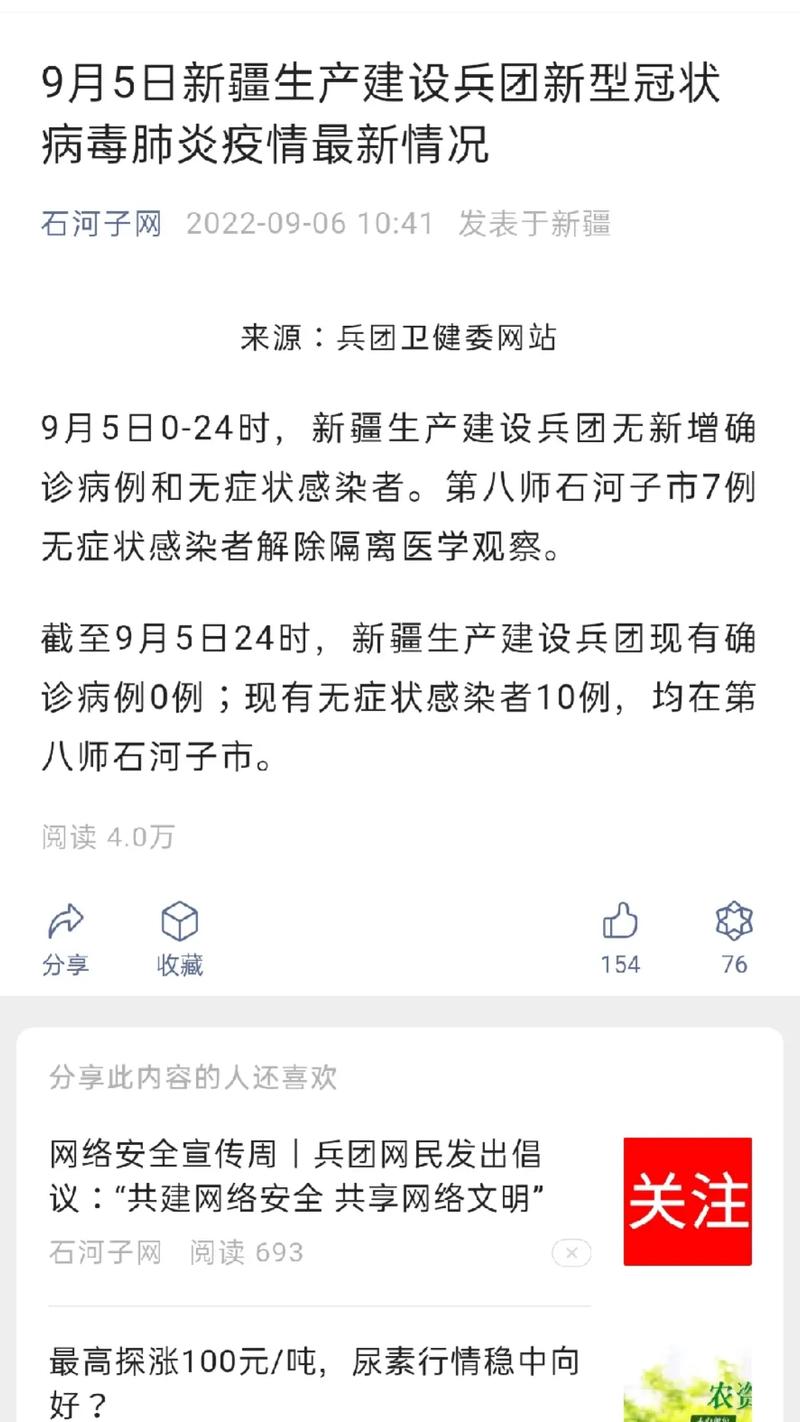Bookmark the article using the cube icon
The width and height of the screenshot is (800, 1422).
[180, 923]
